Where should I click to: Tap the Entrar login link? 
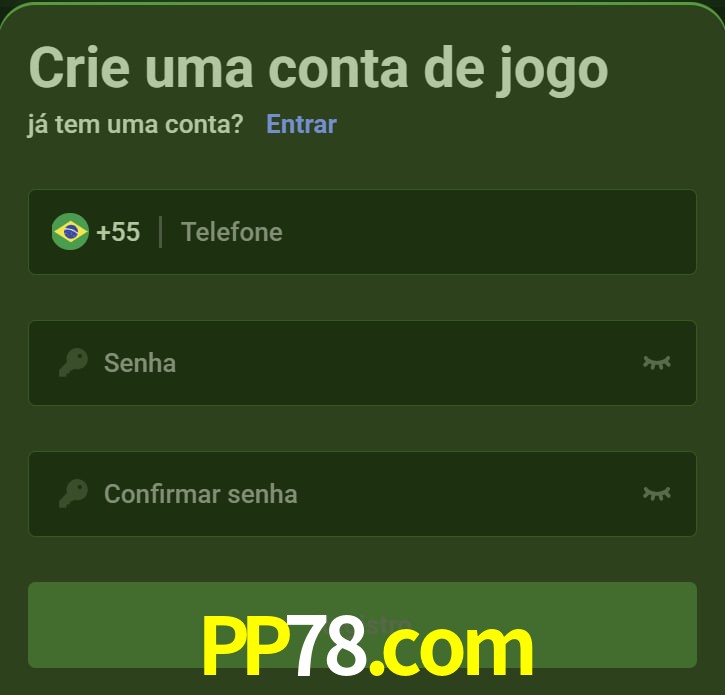pyautogui.click(x=301, y=124)
